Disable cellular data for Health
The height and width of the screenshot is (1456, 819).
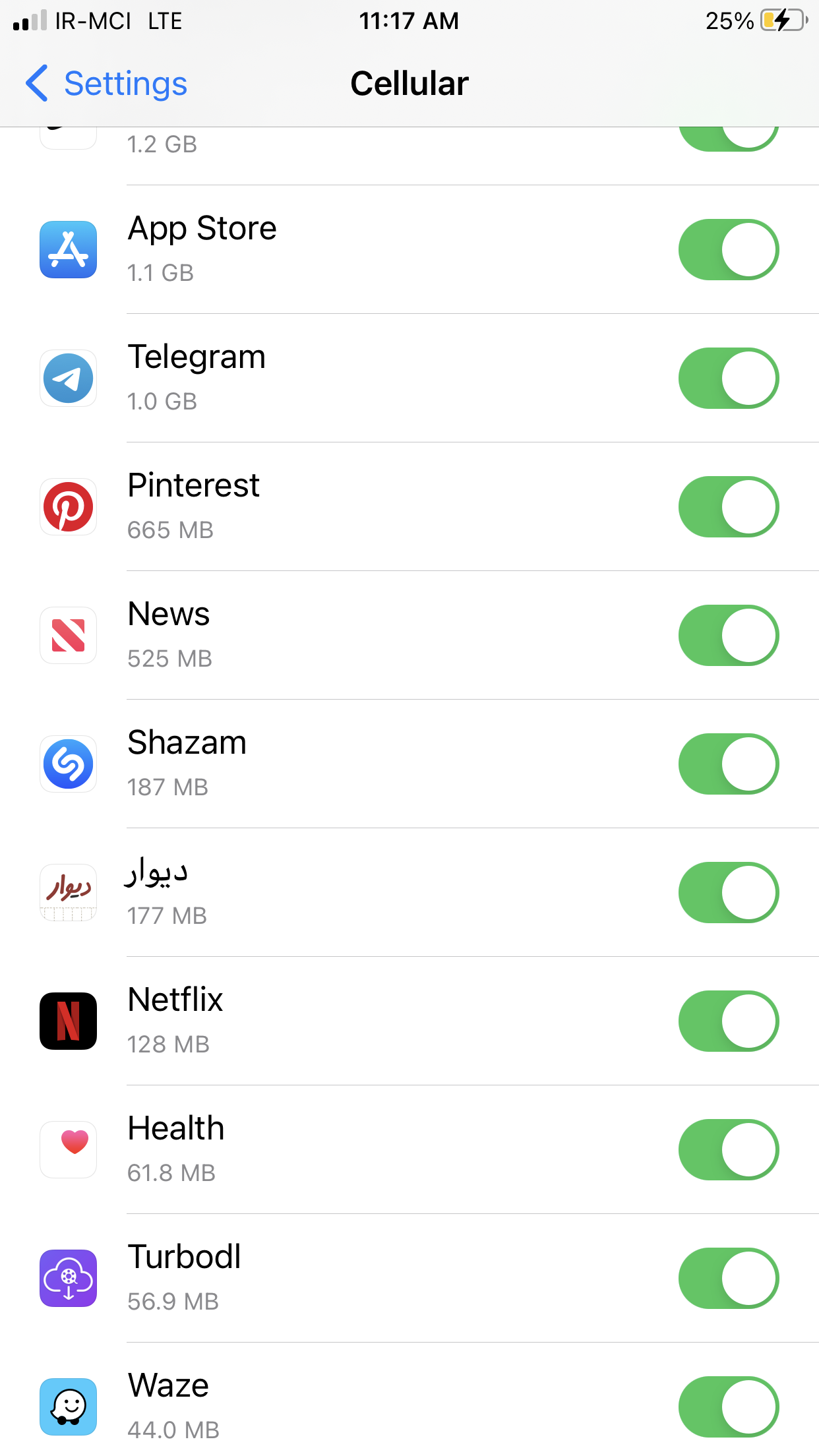click(x=728, y=1150)
